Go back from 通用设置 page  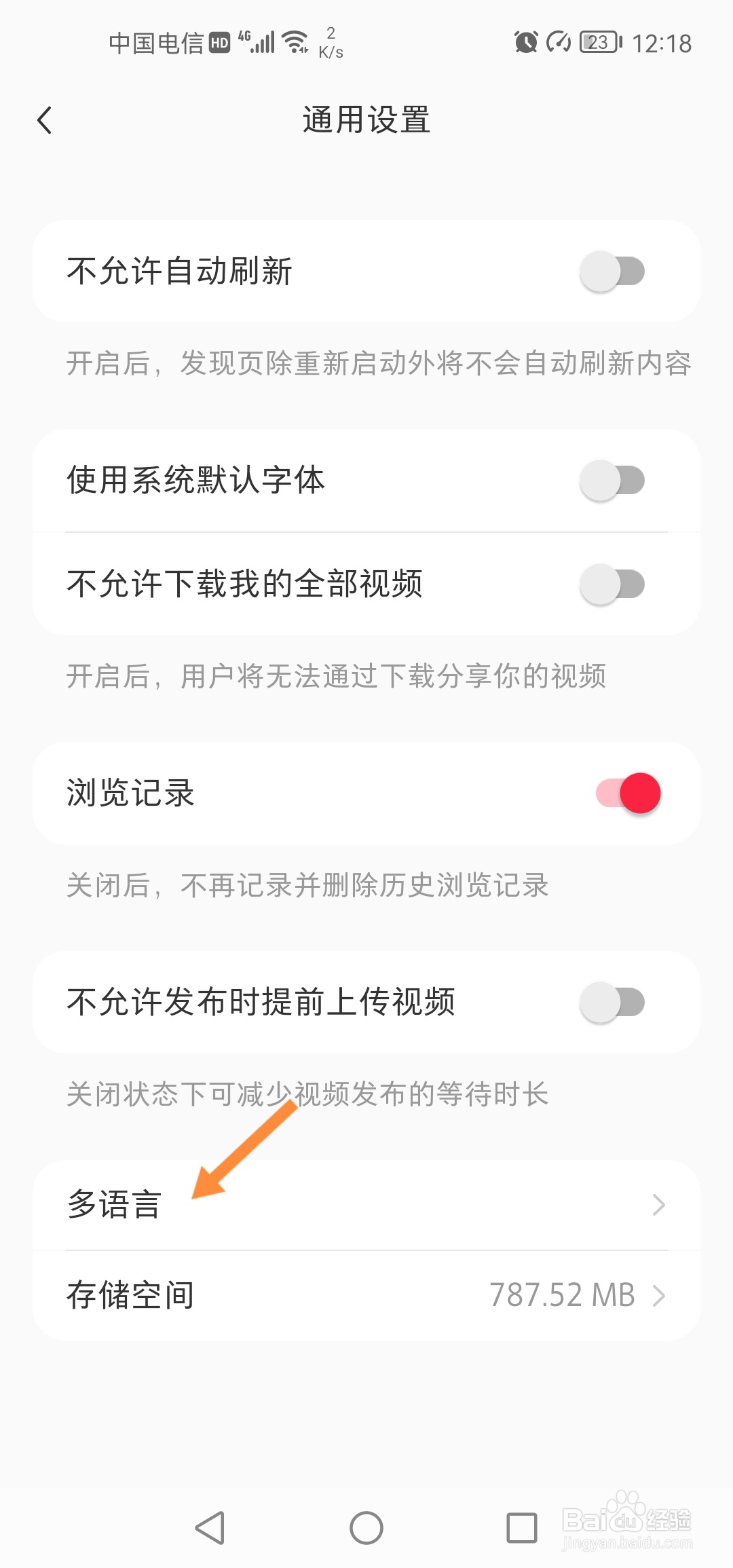pos(45,121)
